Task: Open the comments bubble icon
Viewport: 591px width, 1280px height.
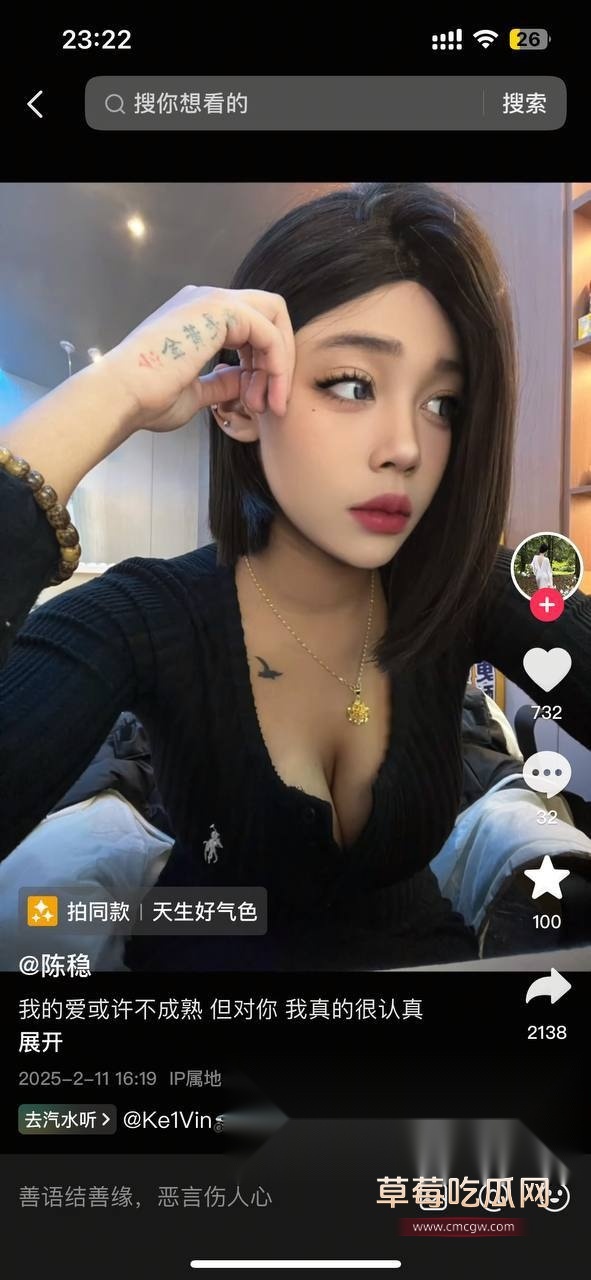Action: click(547, 775)
